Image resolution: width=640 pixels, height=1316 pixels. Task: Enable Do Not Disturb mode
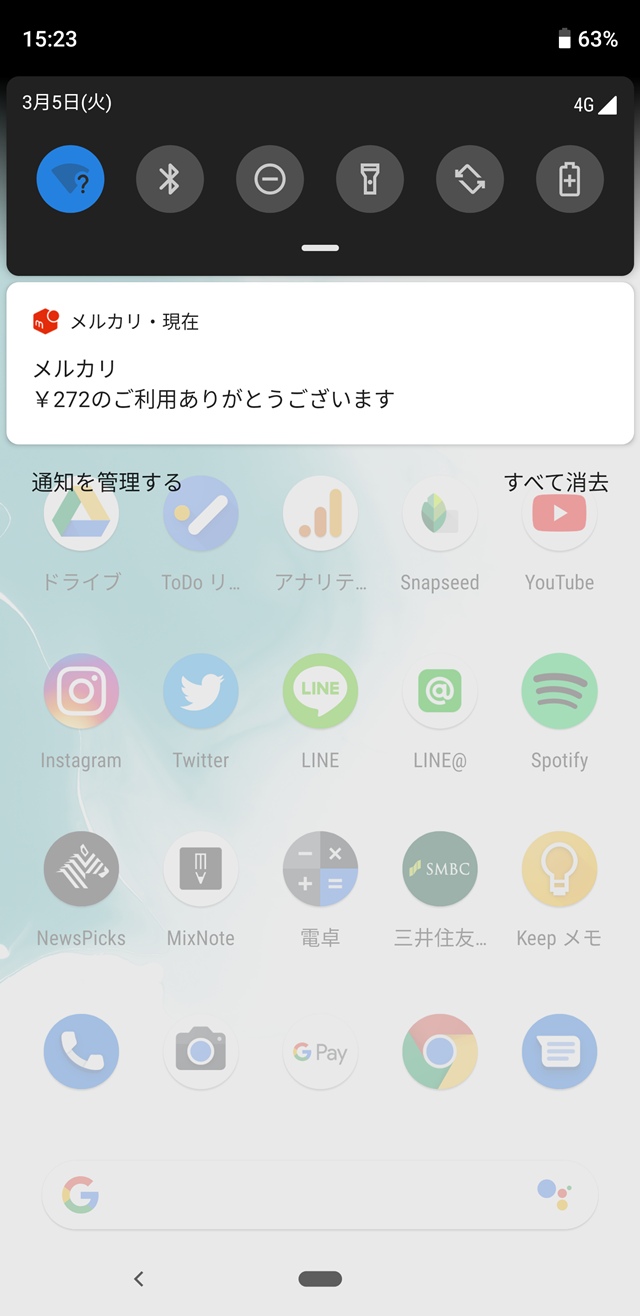tap(270, 180)
